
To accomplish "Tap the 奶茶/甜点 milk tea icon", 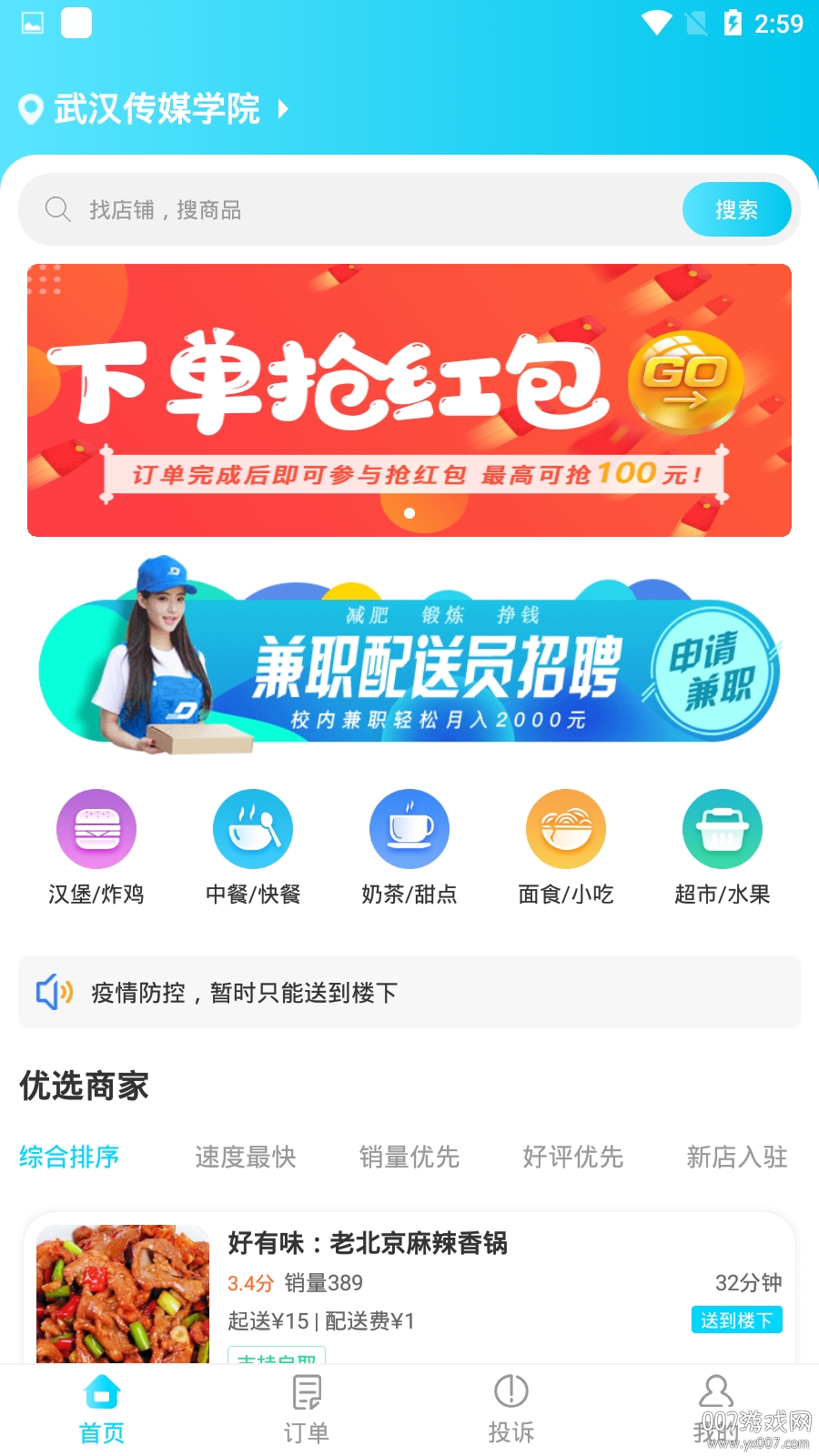I will (409, 829).
